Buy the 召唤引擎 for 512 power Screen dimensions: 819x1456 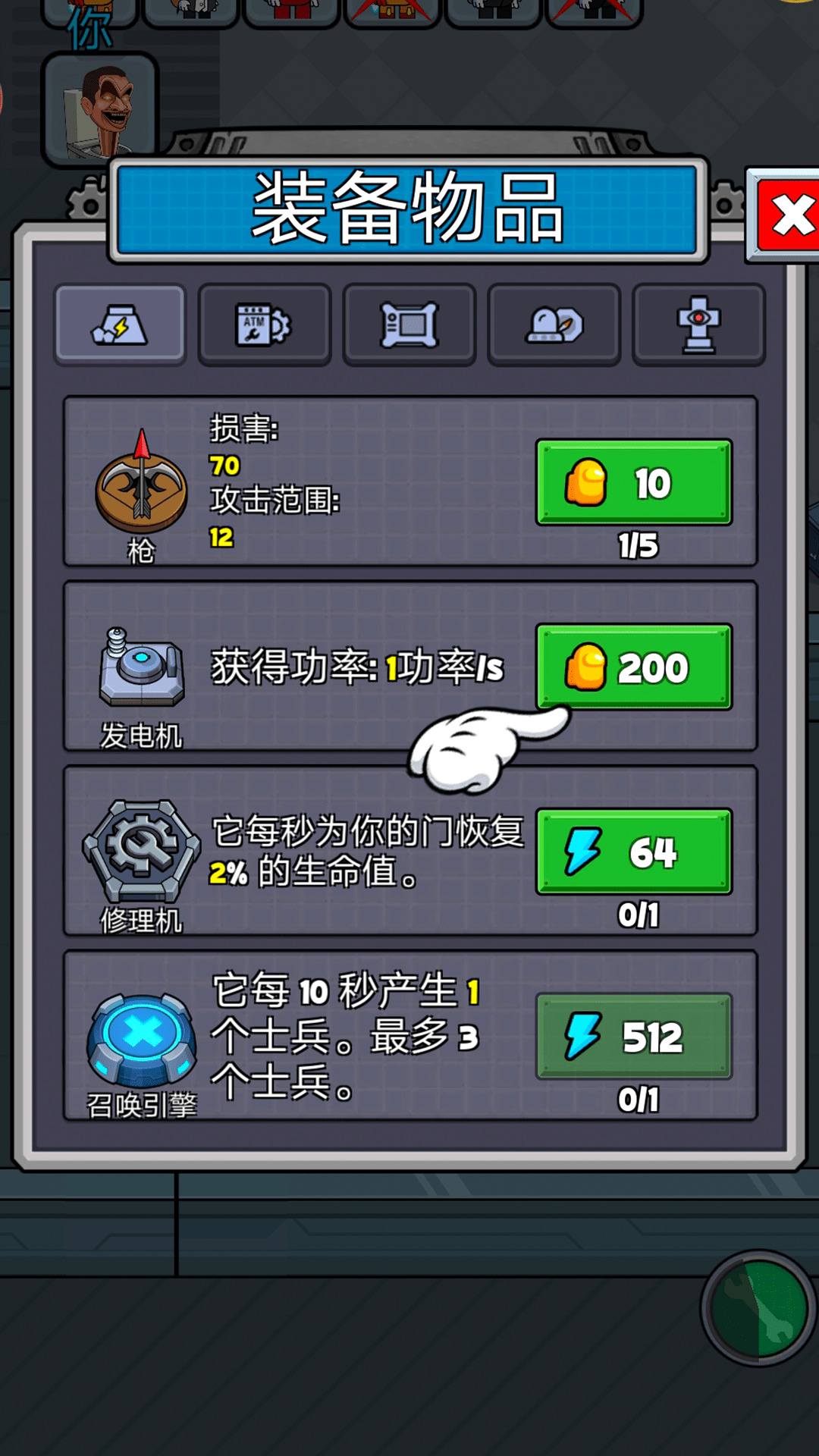633,1036
